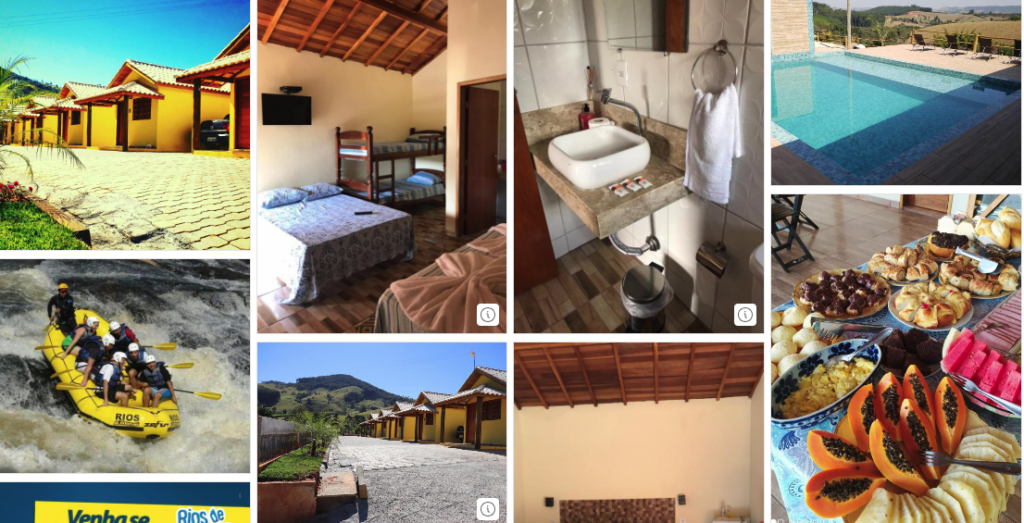The height and width of the screenshot is (523, 1024).
Task: Open the yellow Venha se banner image
Action: (x=124, y=504)
